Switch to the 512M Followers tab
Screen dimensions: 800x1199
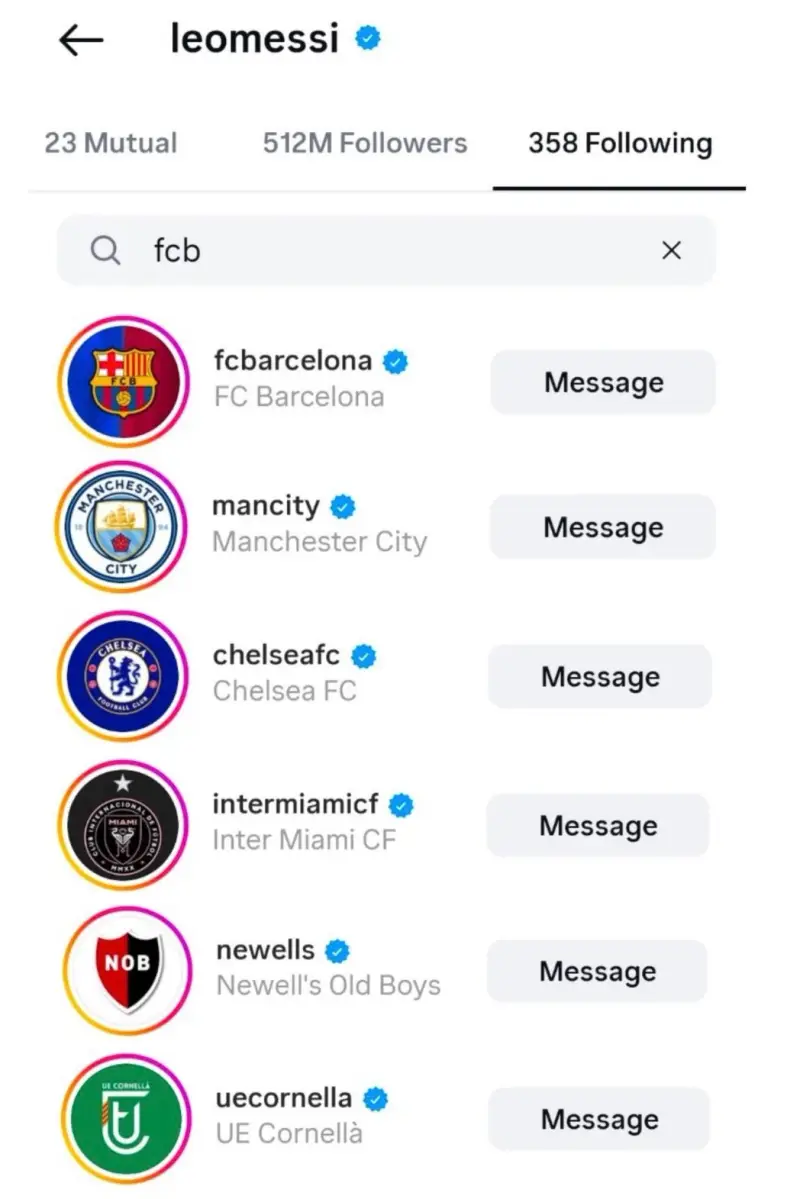pos(365,143)
